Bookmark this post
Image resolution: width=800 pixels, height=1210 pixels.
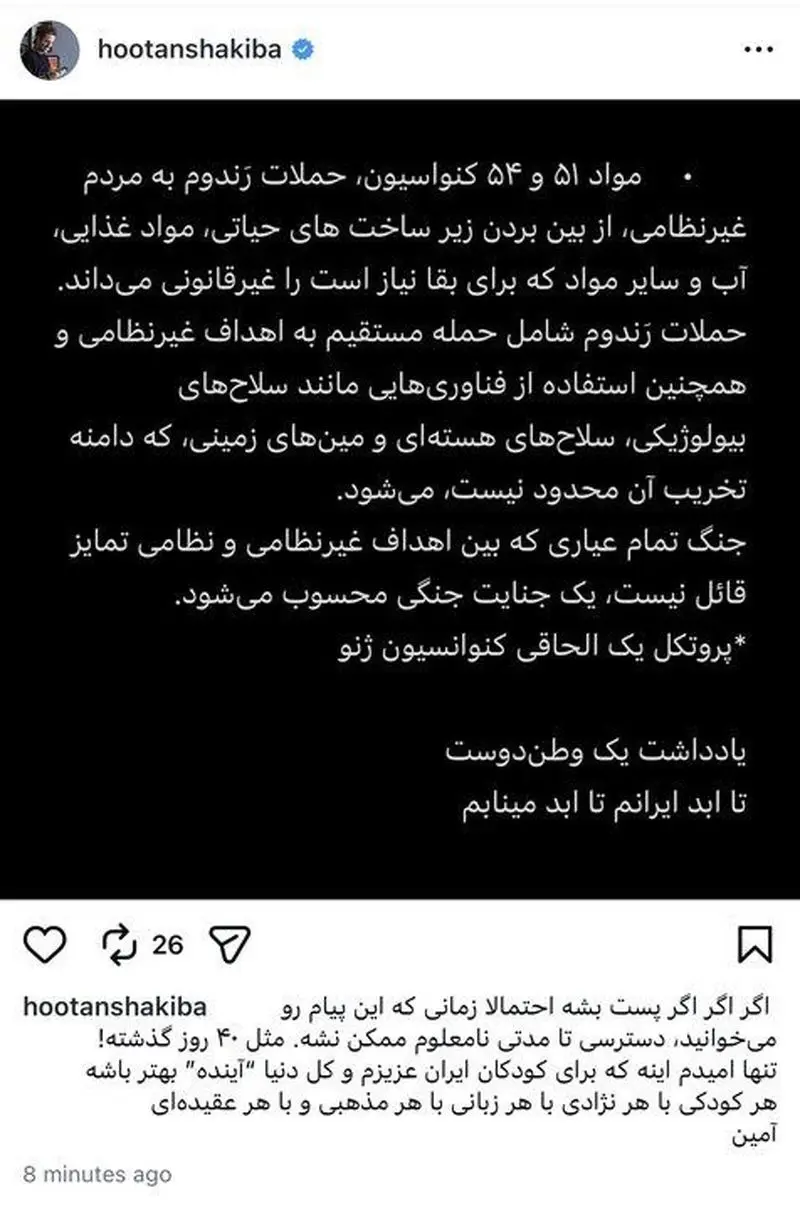(x=753, y=944)
